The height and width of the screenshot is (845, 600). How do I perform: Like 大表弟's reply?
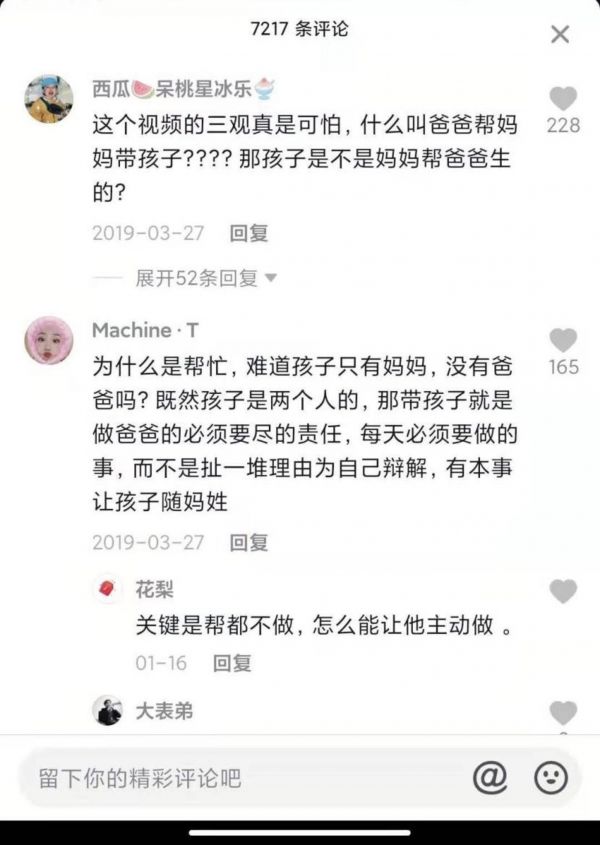pos(563,713)
